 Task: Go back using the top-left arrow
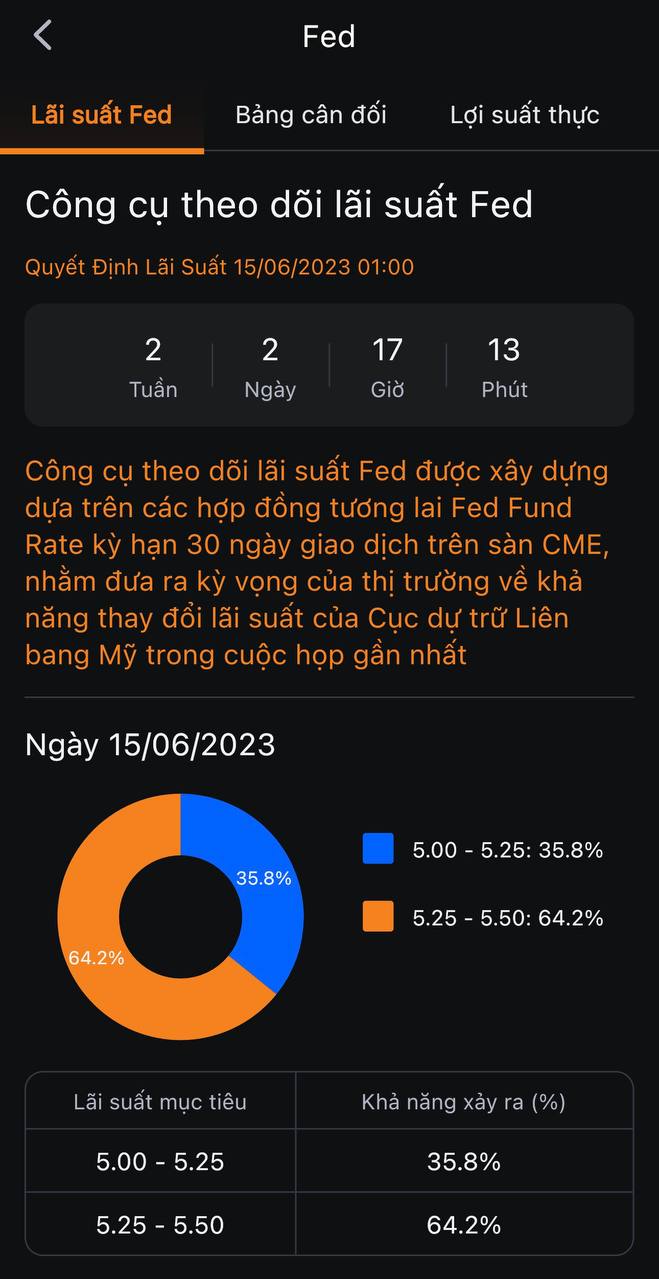tap(42, 36)
